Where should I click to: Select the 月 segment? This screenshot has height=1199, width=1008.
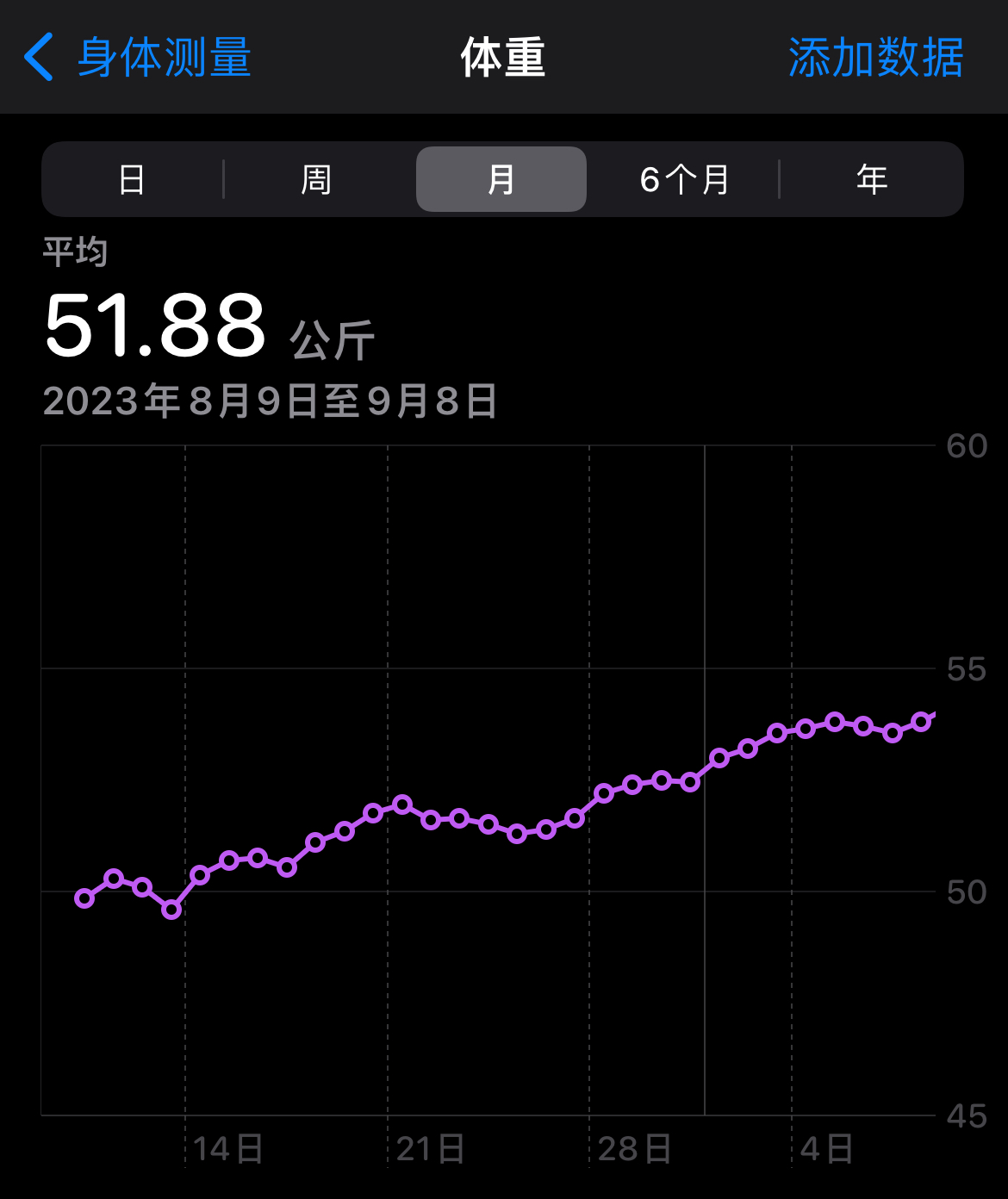pos(501,179)
